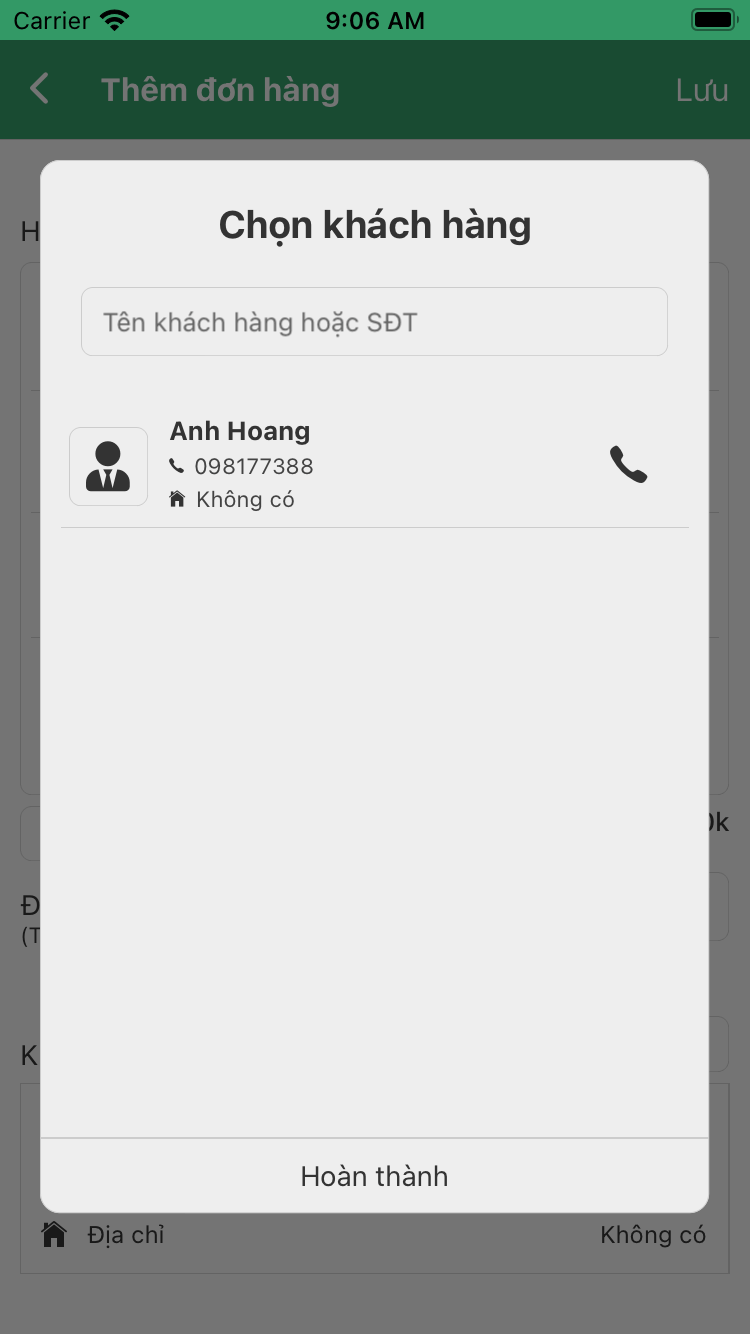Tap Hoàn thành to finish selection
750x1334 pixels.
(374, 1176)
